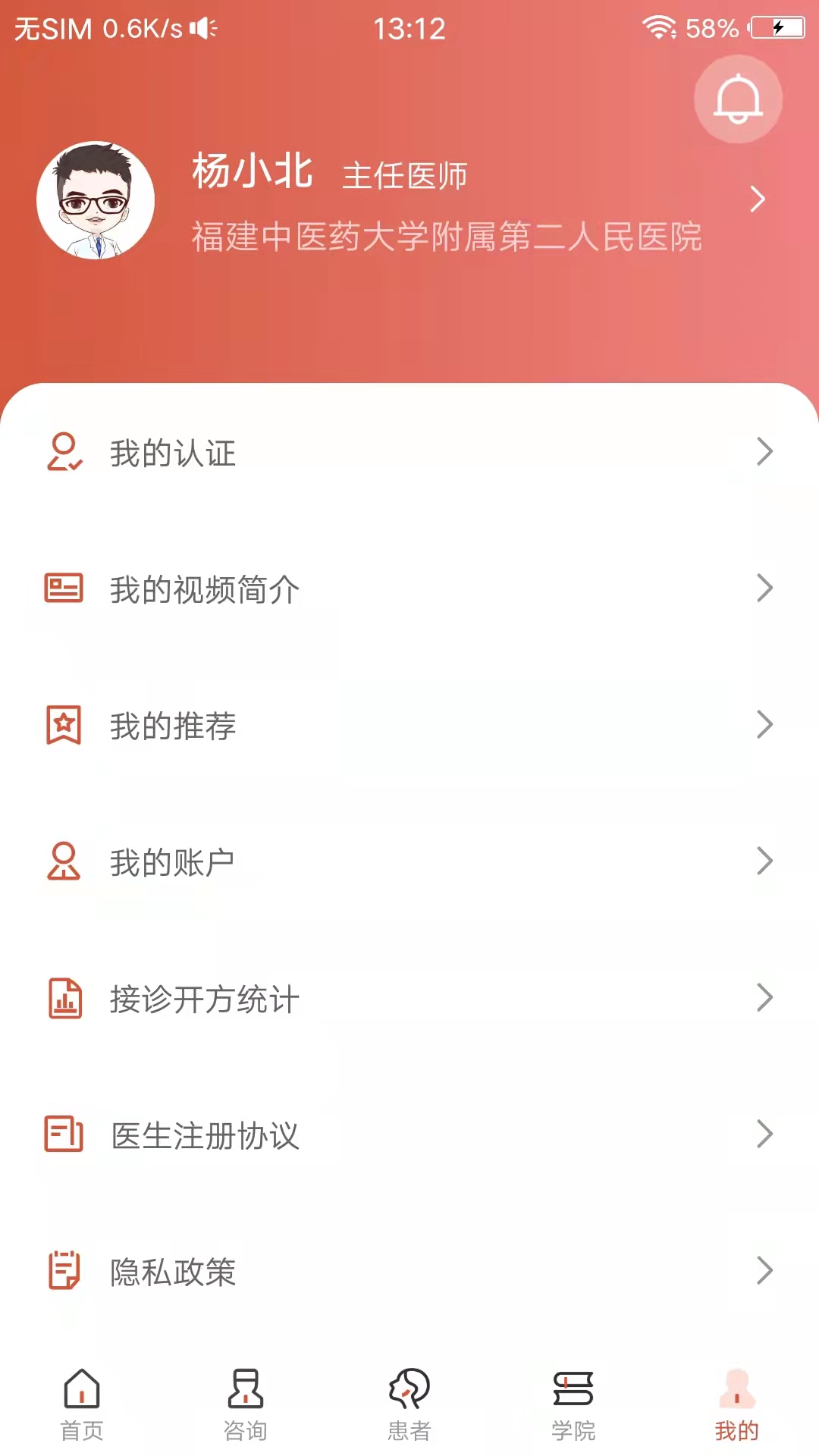
Task: Click the 我的账户 account person icon
Action: pyautogui.click(x=62, y=861)
